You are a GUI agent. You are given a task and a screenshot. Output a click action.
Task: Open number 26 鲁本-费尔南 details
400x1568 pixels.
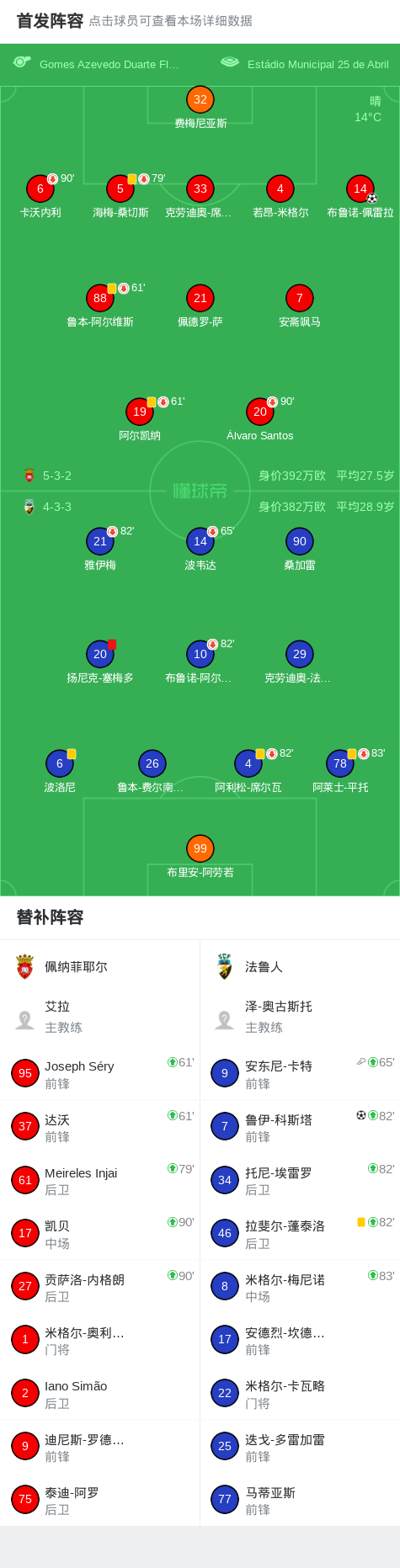click(x=152, y=772)
